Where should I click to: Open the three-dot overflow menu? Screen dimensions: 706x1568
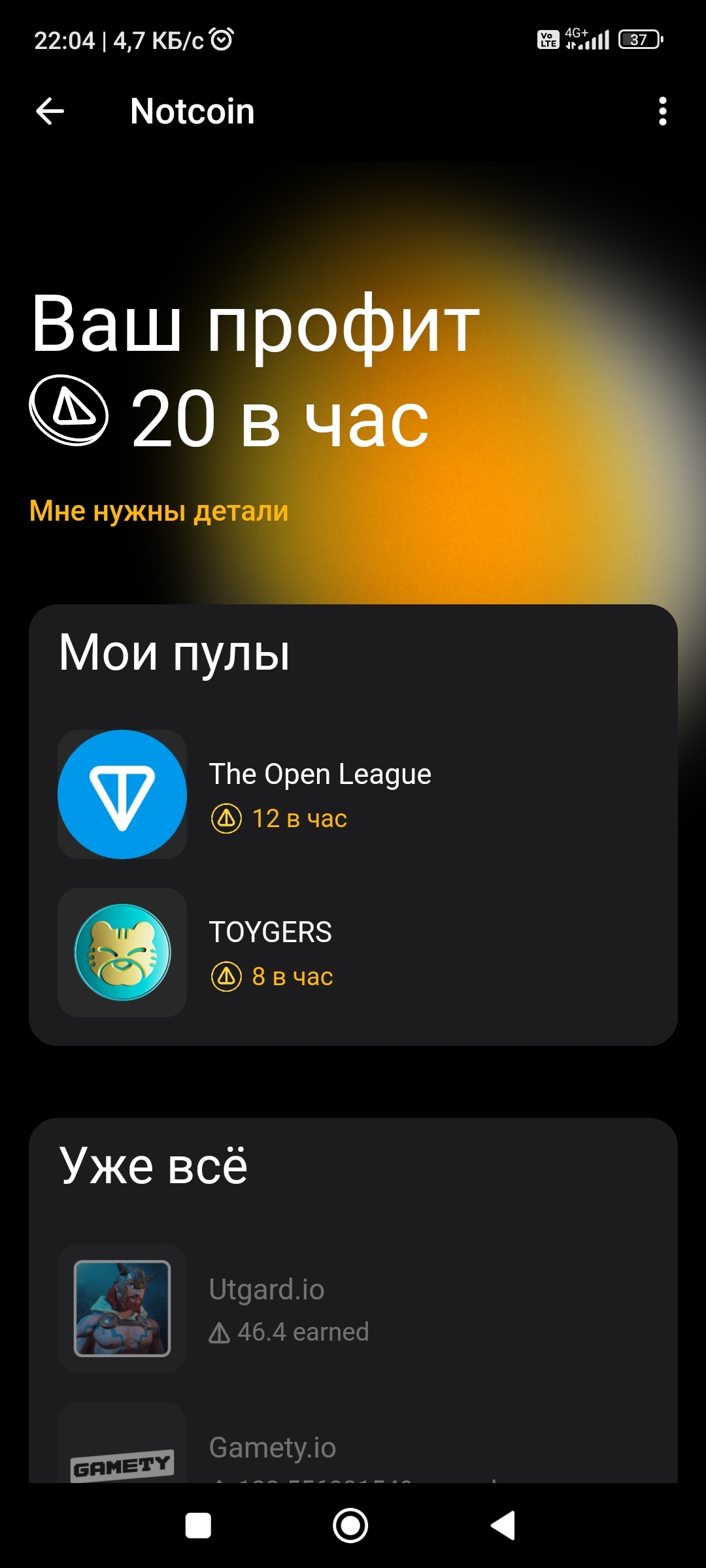pos(662,111)
